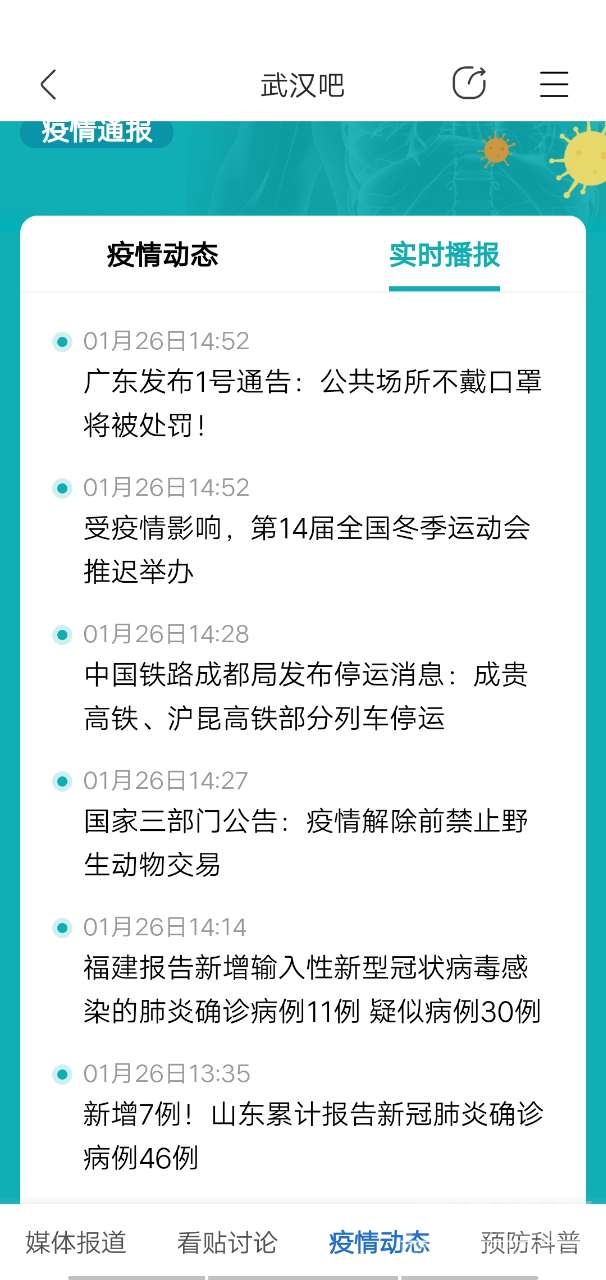Screen dimensions: 606x1280
Task: Switch to 媒体报道 bottom tab
Action: point(76,1243)
